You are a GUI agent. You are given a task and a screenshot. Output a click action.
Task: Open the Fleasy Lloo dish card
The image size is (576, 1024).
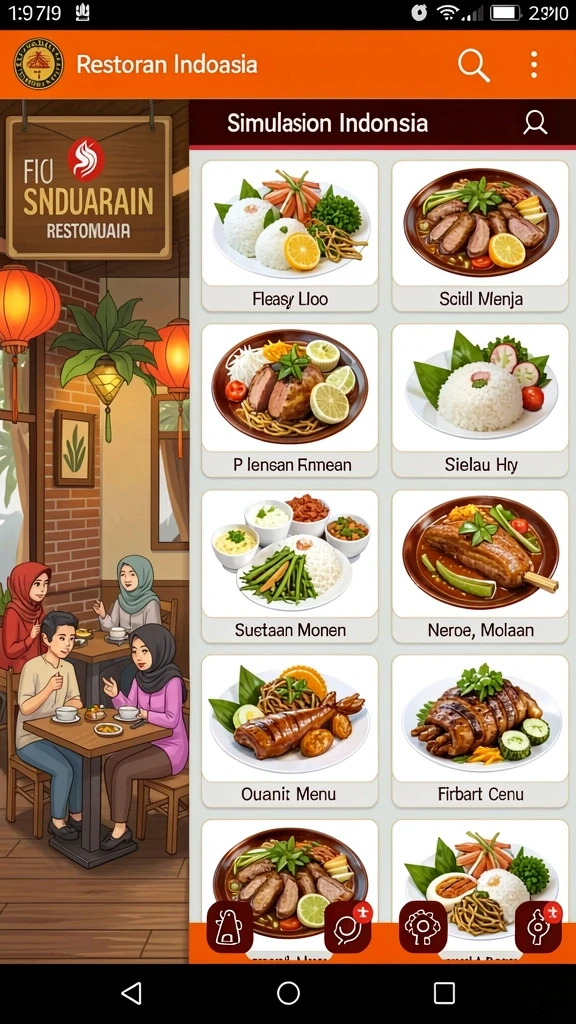click(290, 236)
